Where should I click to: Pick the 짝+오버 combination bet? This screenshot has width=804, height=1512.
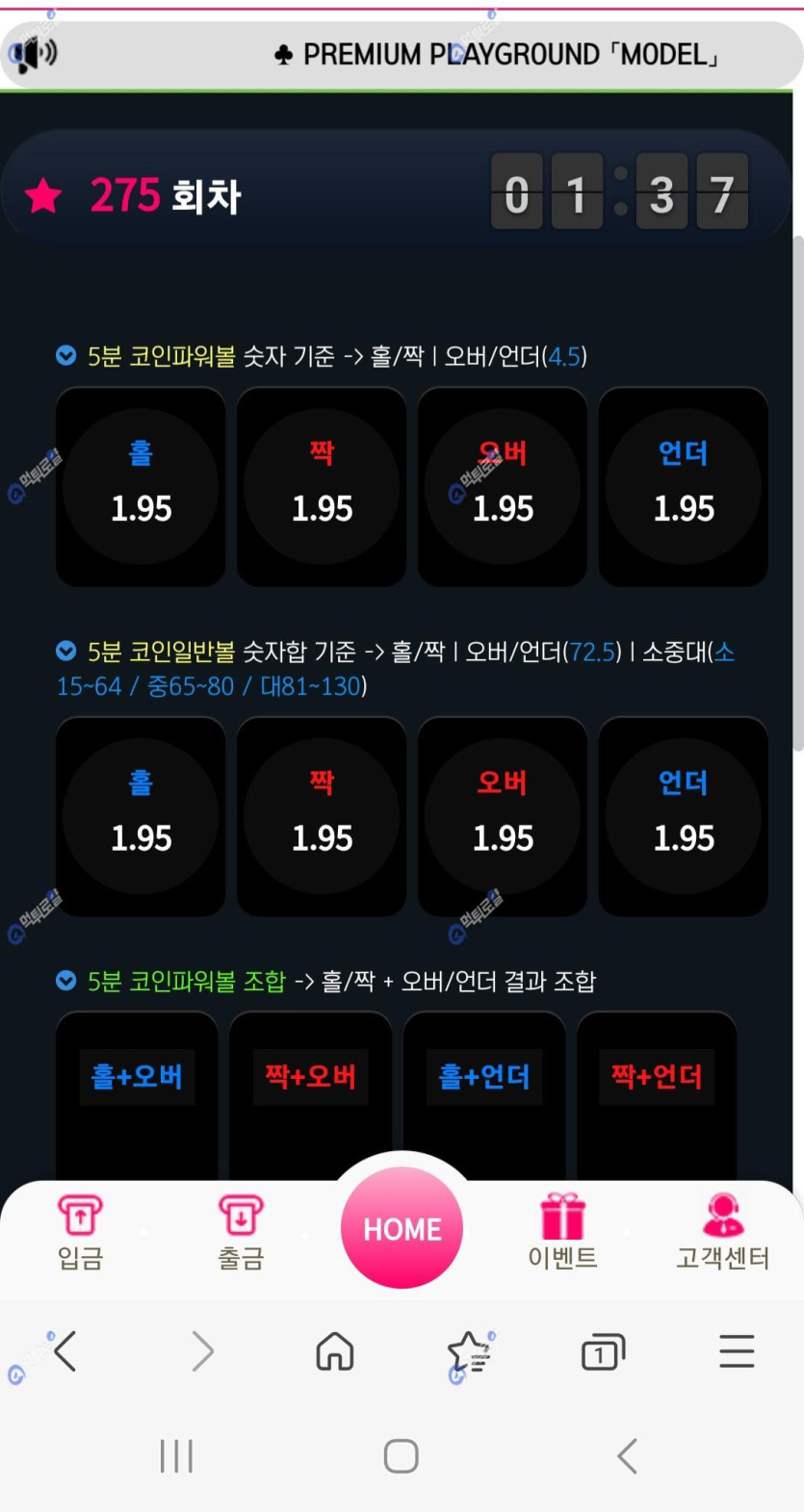(x=310, y=1077)
